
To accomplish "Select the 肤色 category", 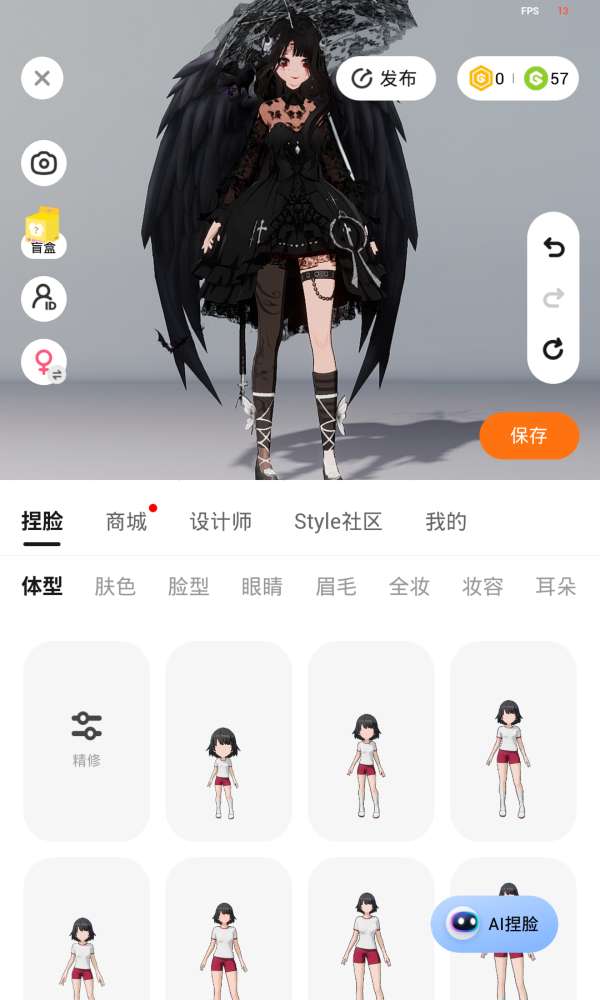I will 115,586.
